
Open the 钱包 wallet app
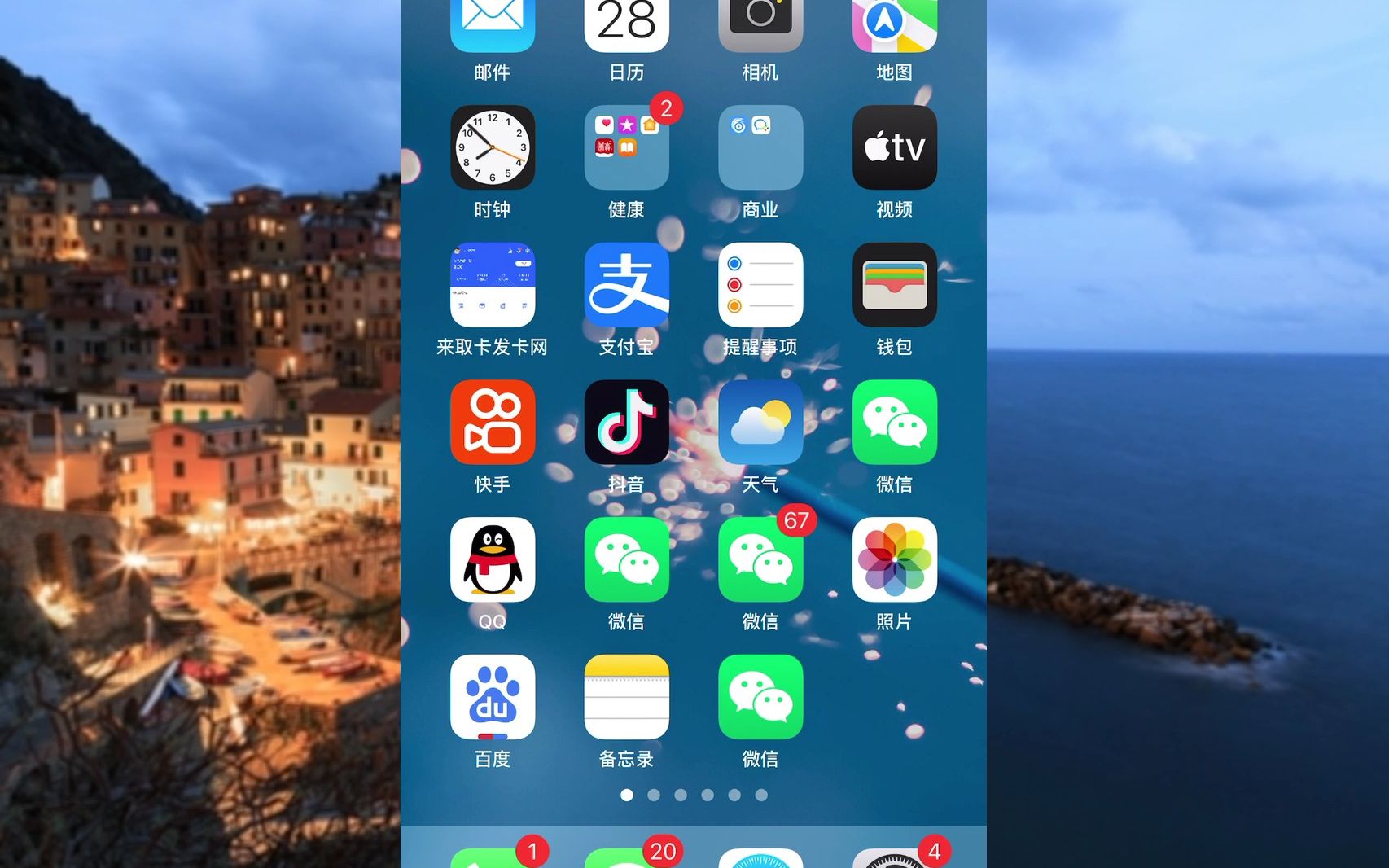coord(894,285)
